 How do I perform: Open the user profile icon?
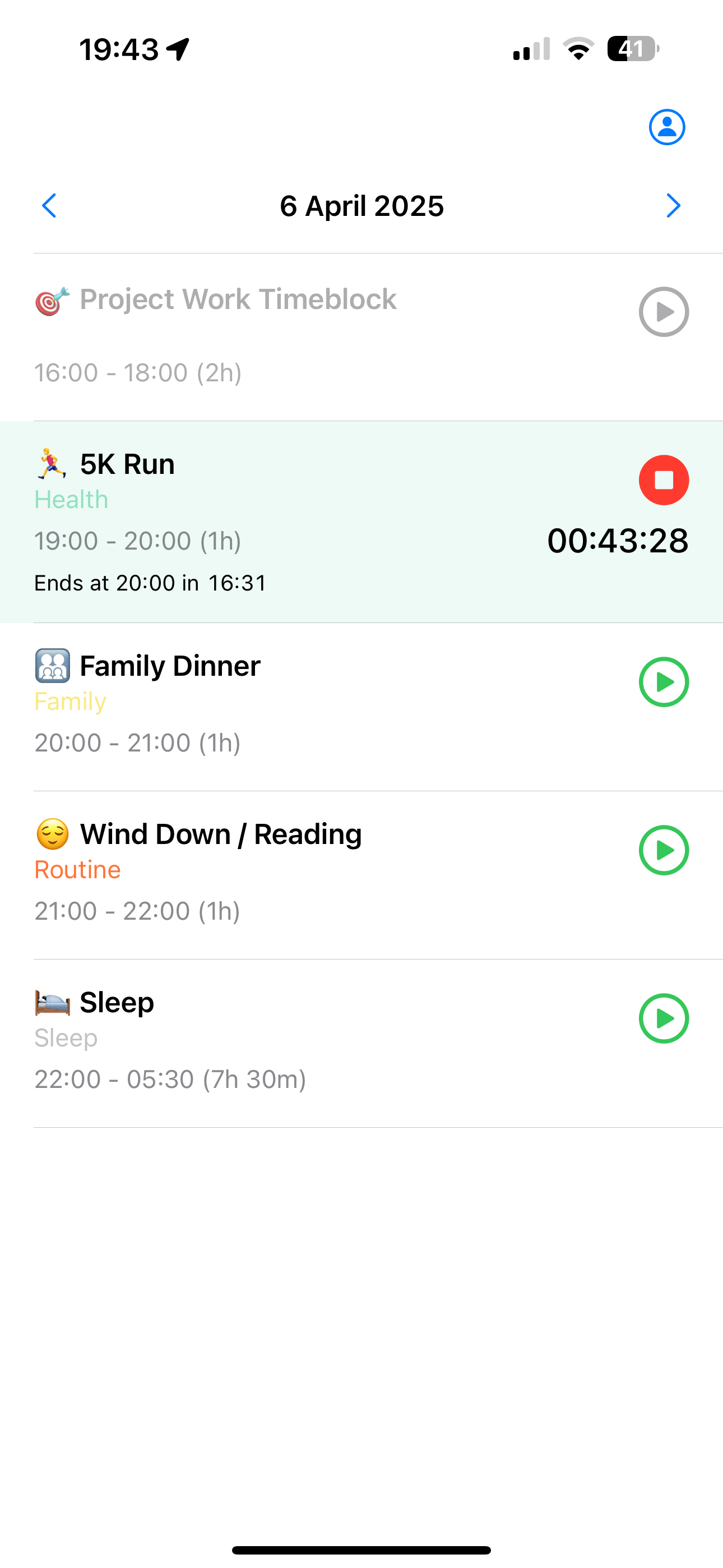pyautogui.click(x=666, y=127)
